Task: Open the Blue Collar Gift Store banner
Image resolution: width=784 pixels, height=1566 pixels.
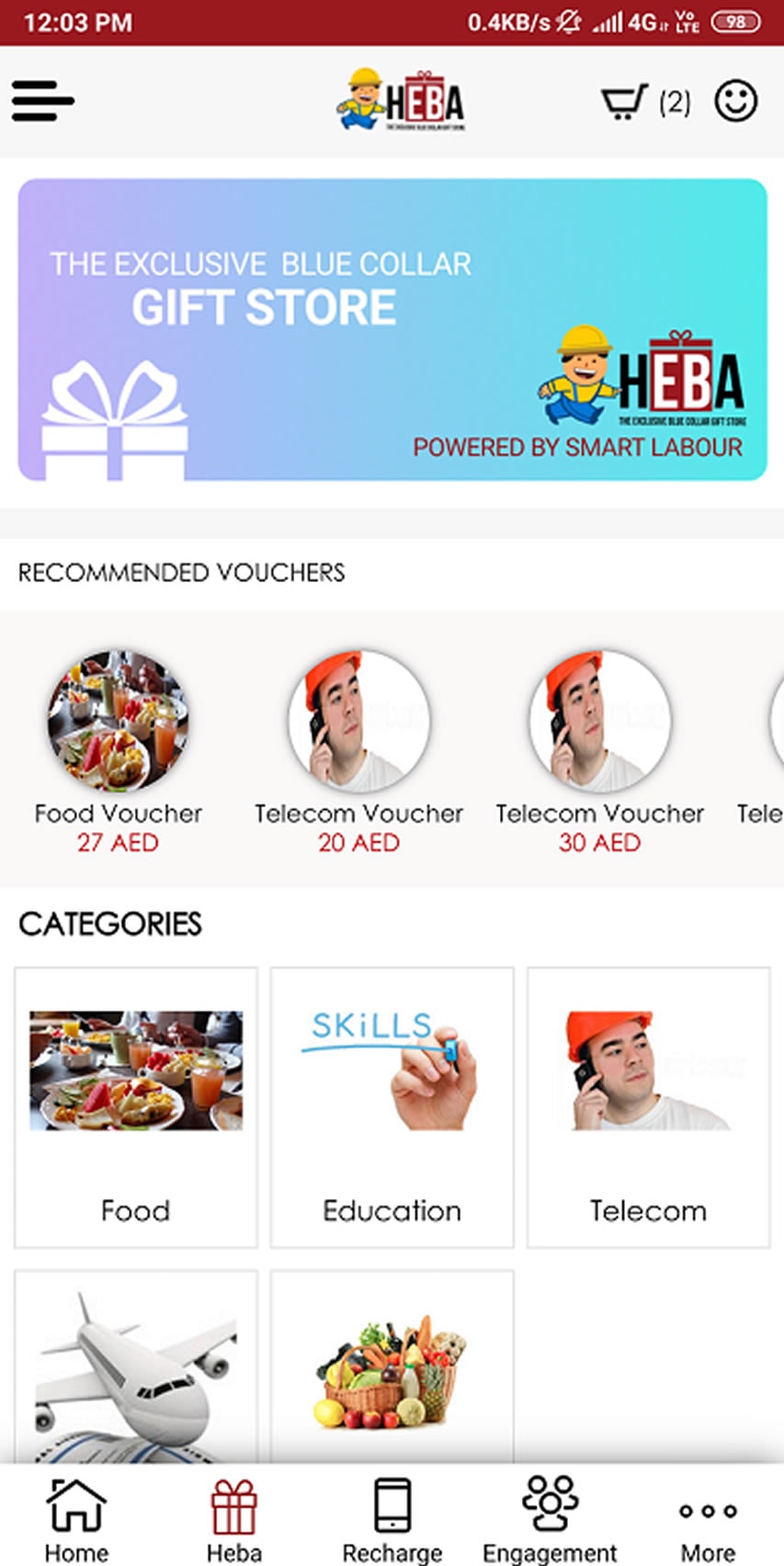Action: (392, 329)
